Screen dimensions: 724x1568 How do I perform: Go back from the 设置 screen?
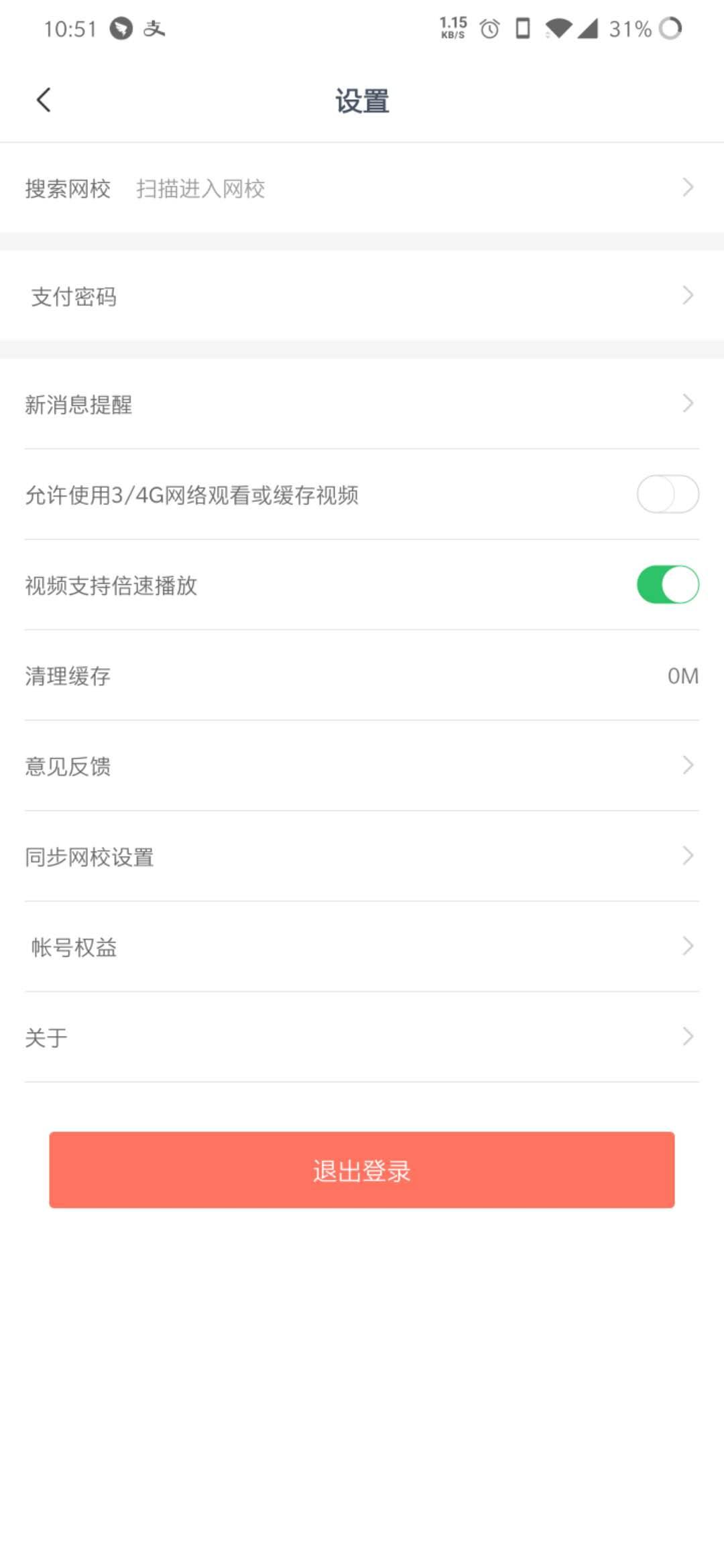(x=44, y=101)
